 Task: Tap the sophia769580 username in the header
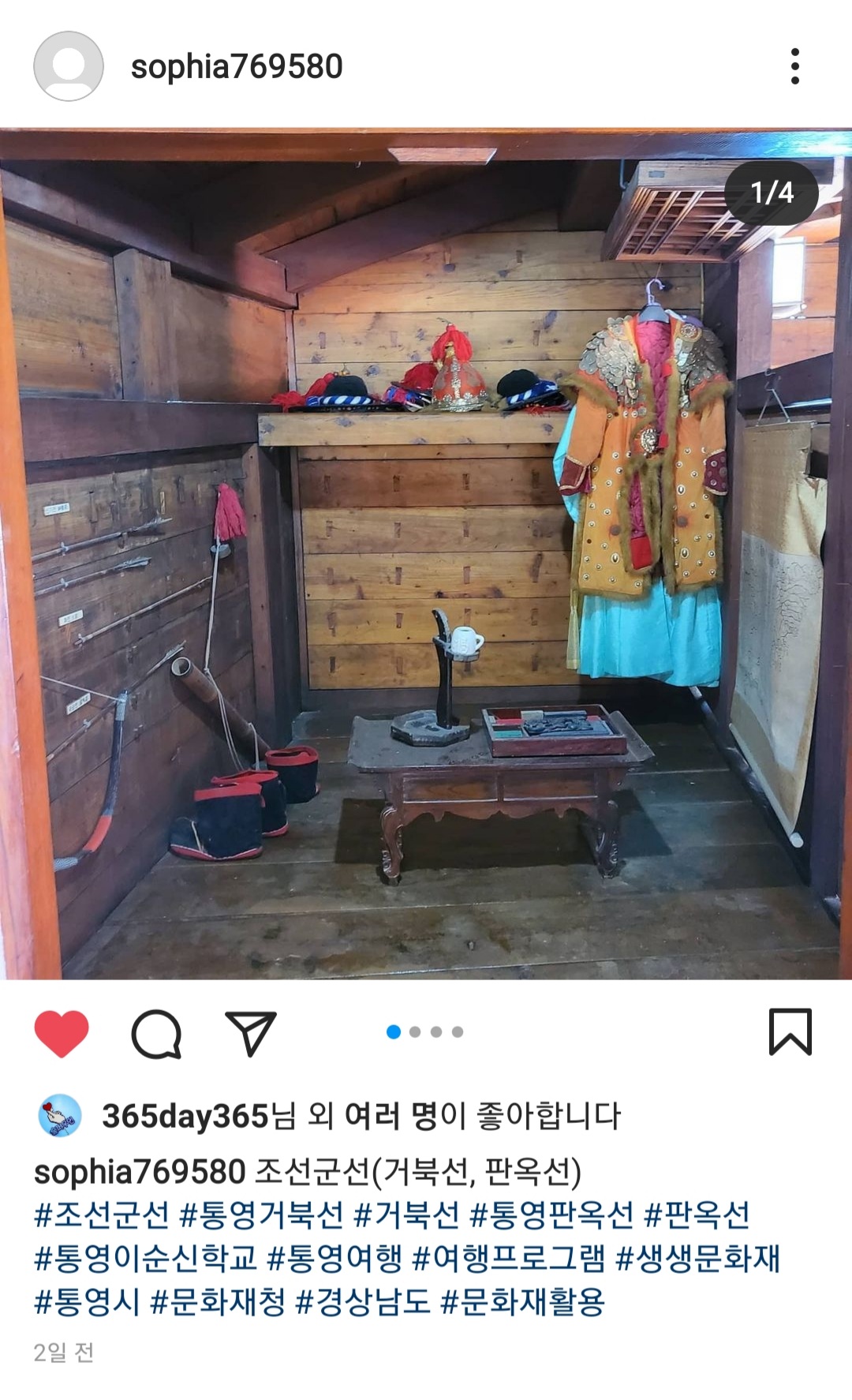click(237, 67)
